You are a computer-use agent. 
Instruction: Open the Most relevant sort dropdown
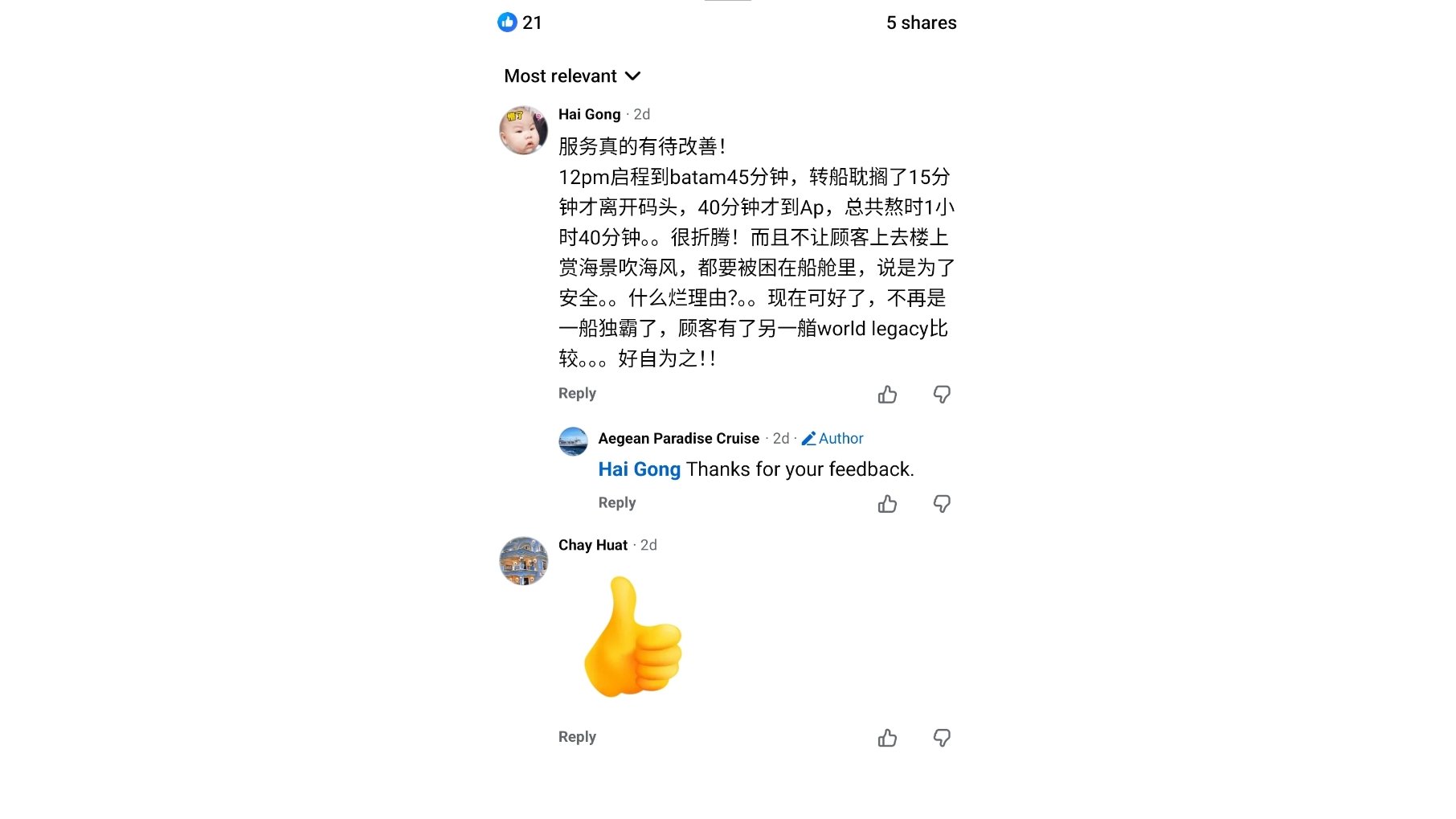click(x=571, y=76)
